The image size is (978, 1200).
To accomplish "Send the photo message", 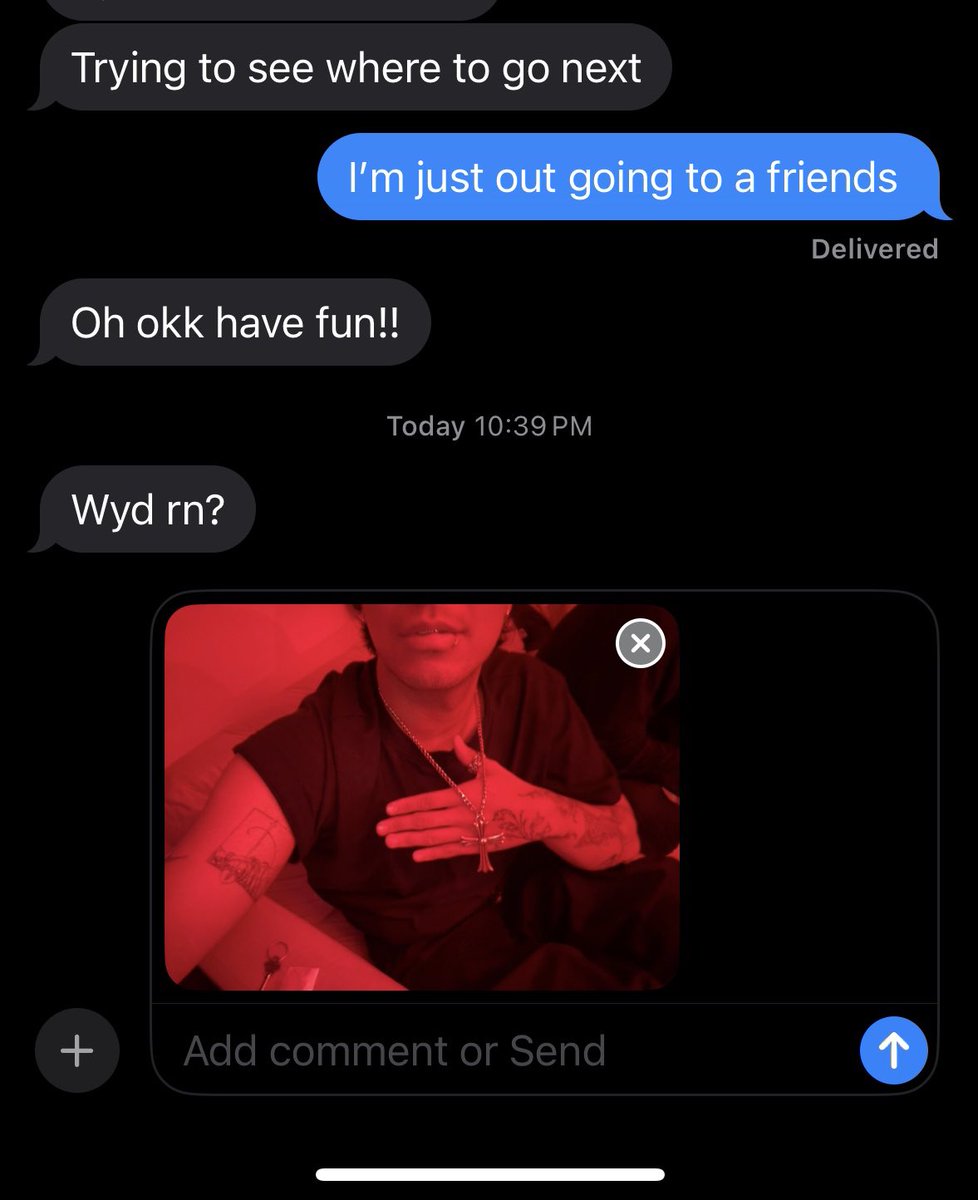I will point(893,1050).
